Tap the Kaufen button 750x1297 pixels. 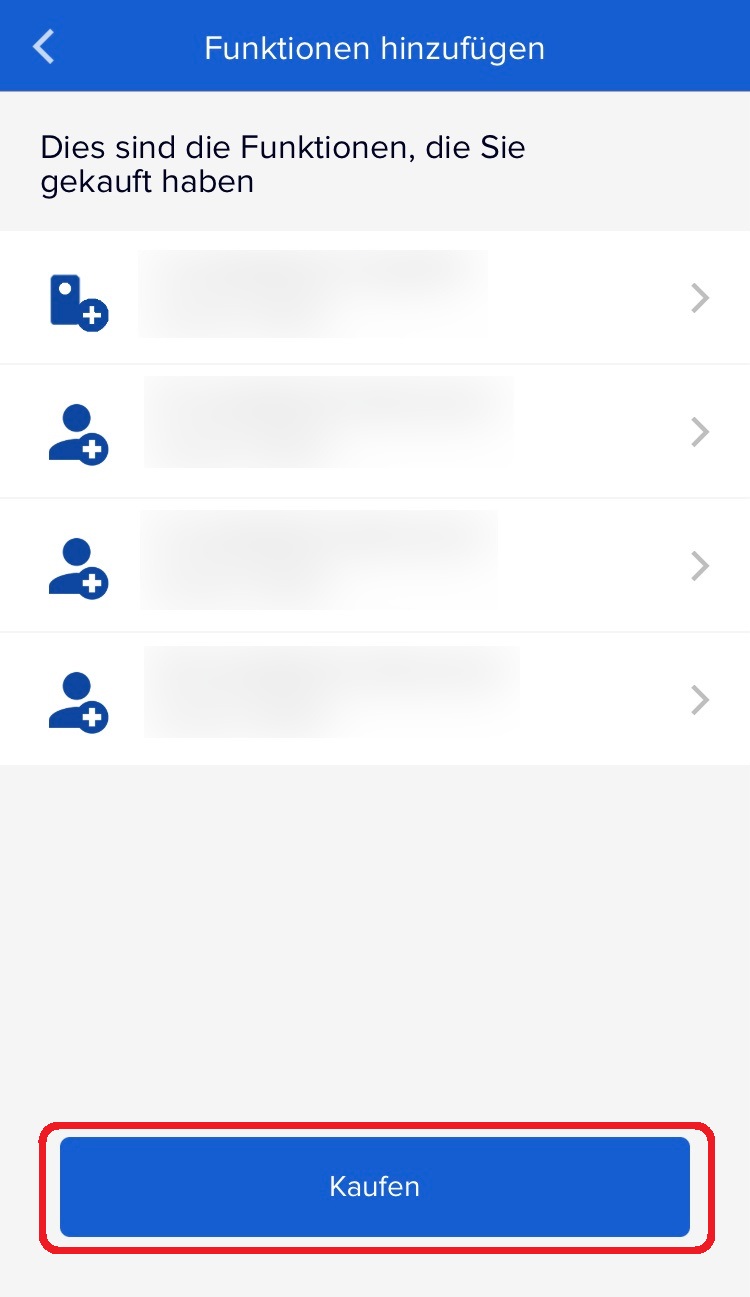pyautogui.click(x=375, y=1187)
